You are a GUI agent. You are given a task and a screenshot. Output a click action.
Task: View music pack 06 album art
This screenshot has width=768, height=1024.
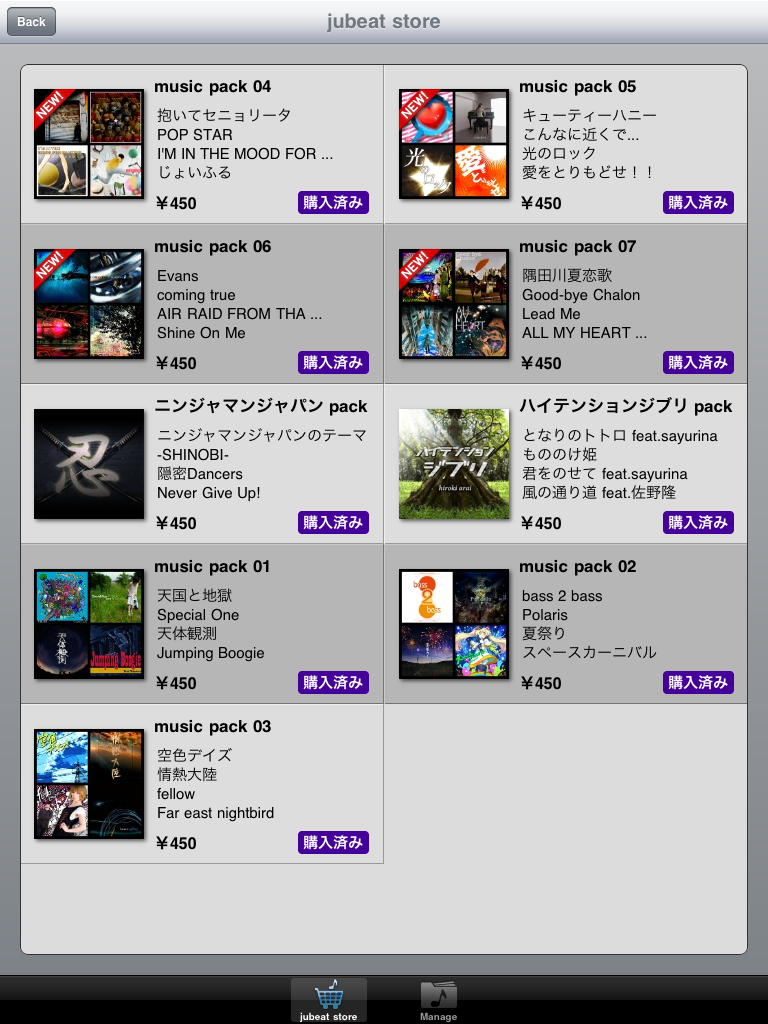tap(89, 304)
